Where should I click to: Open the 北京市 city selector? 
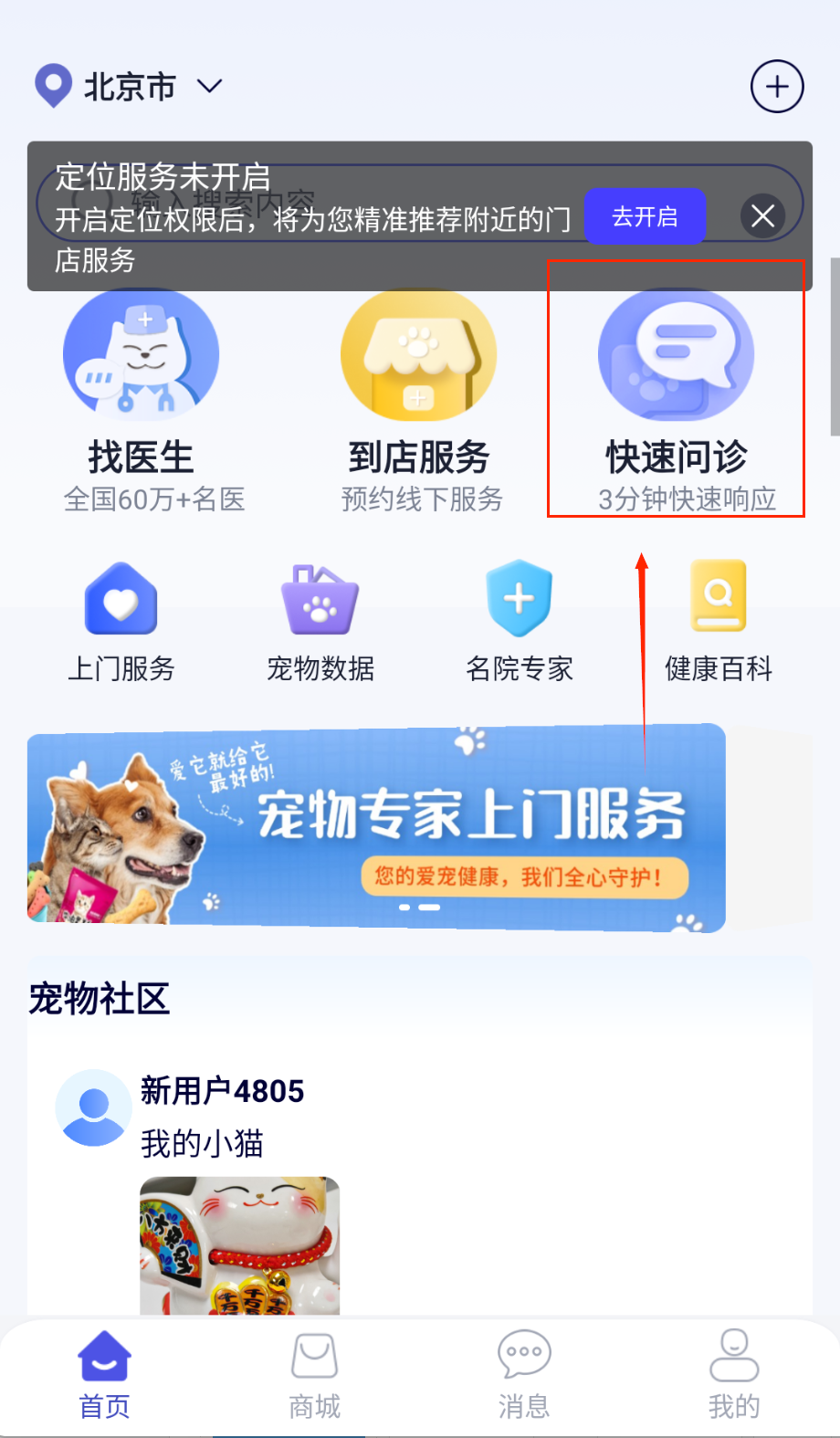click(130, 88)
